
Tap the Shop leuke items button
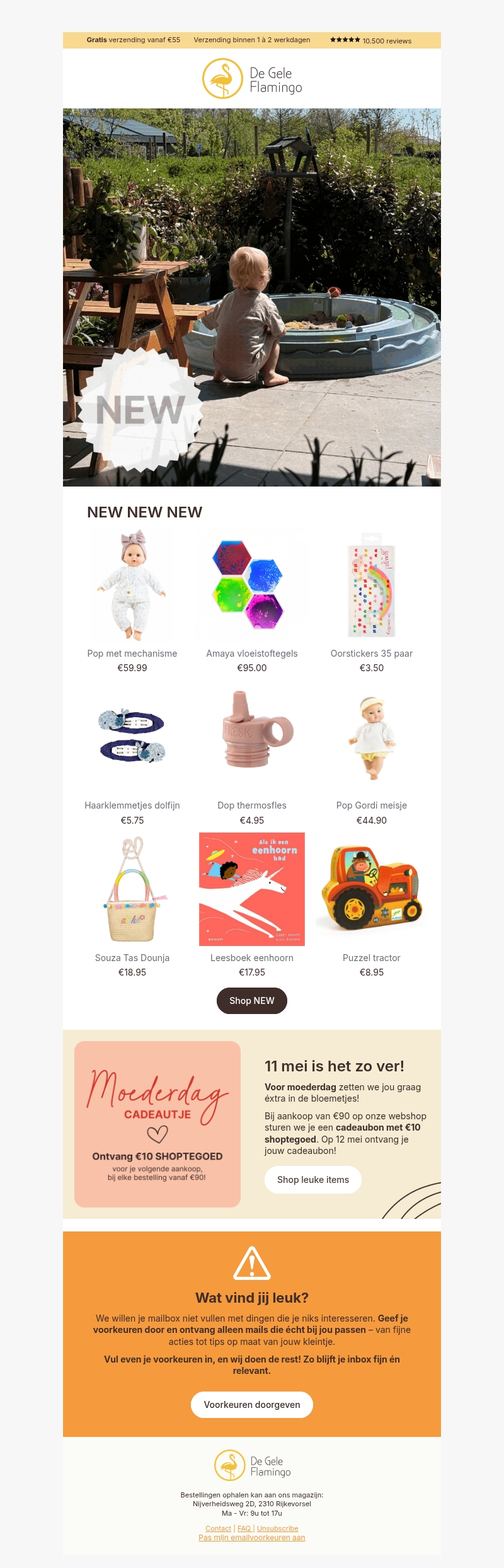(x=313, y=1180)
